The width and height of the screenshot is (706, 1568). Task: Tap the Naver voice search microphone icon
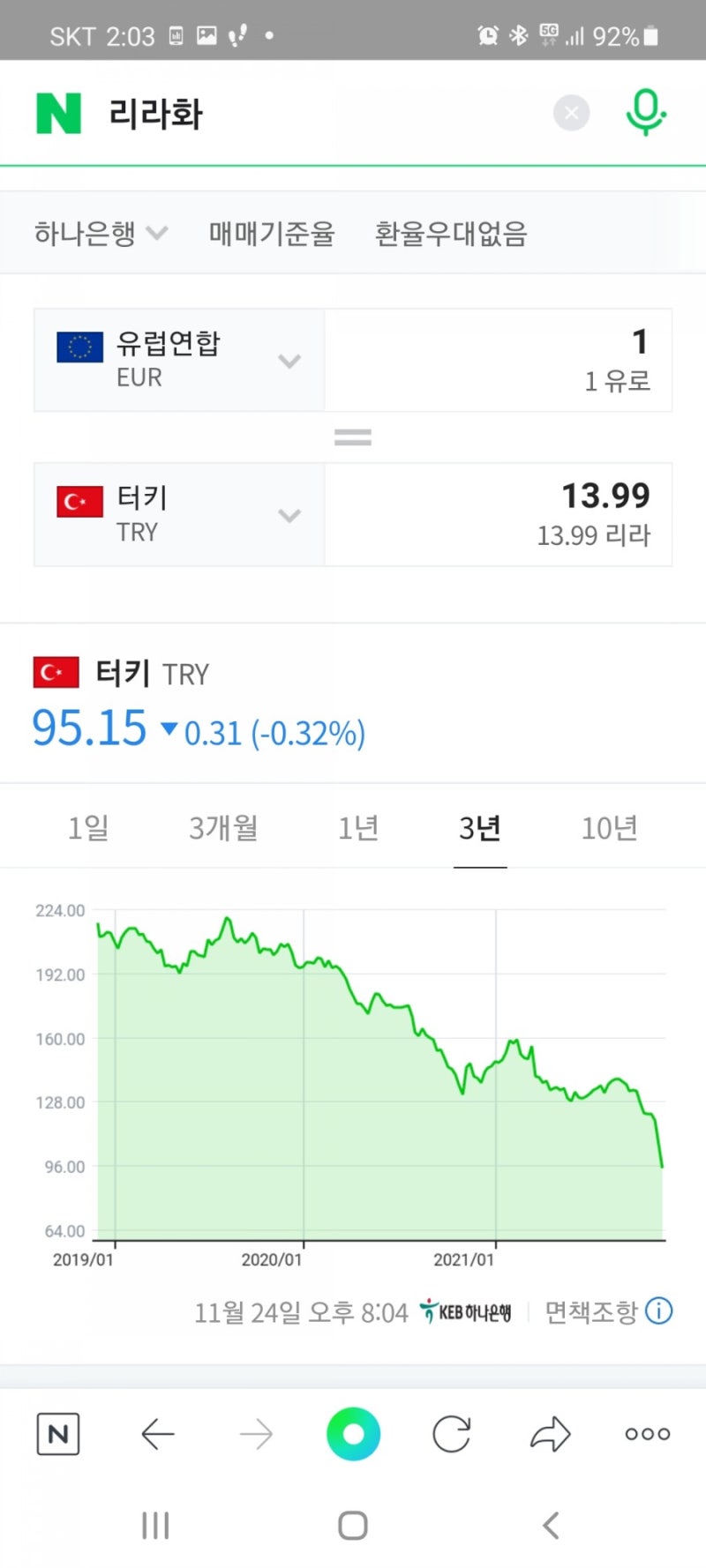point(645,112)
